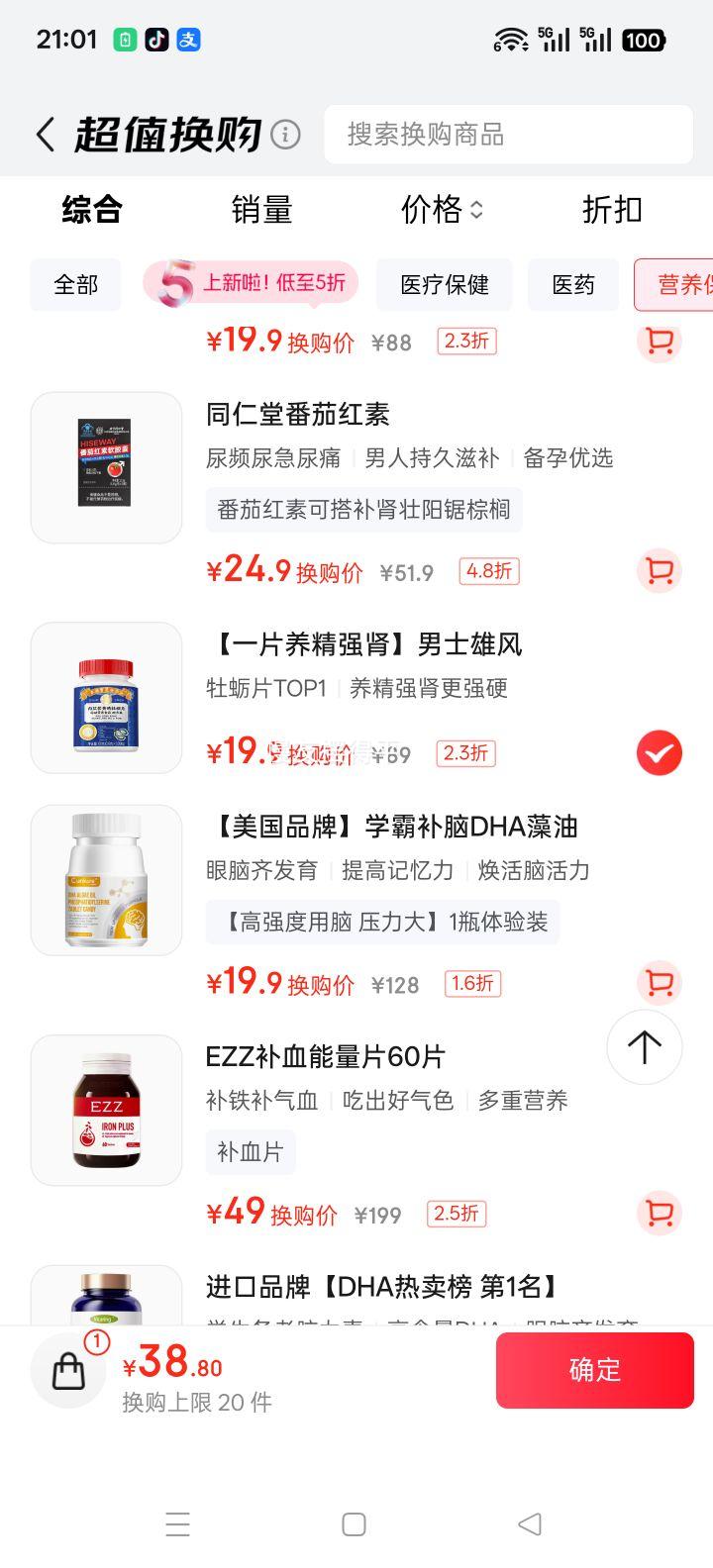Filter by 医疗保健 category
Image resolution: width=713 pixels, height=1568 pixels.
(x=445, y=285)
